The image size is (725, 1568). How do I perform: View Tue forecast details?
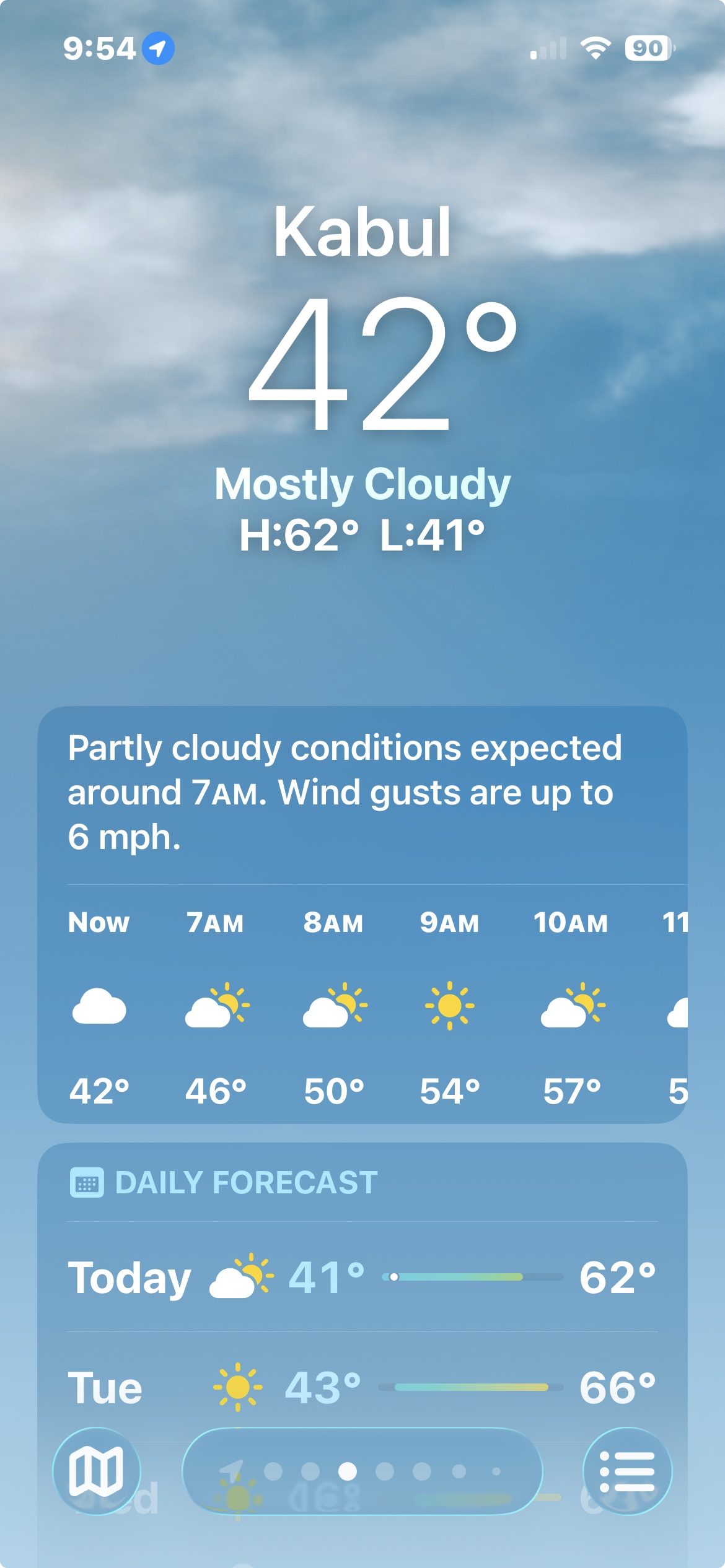pyautogui.click(x=362, y=1387)
